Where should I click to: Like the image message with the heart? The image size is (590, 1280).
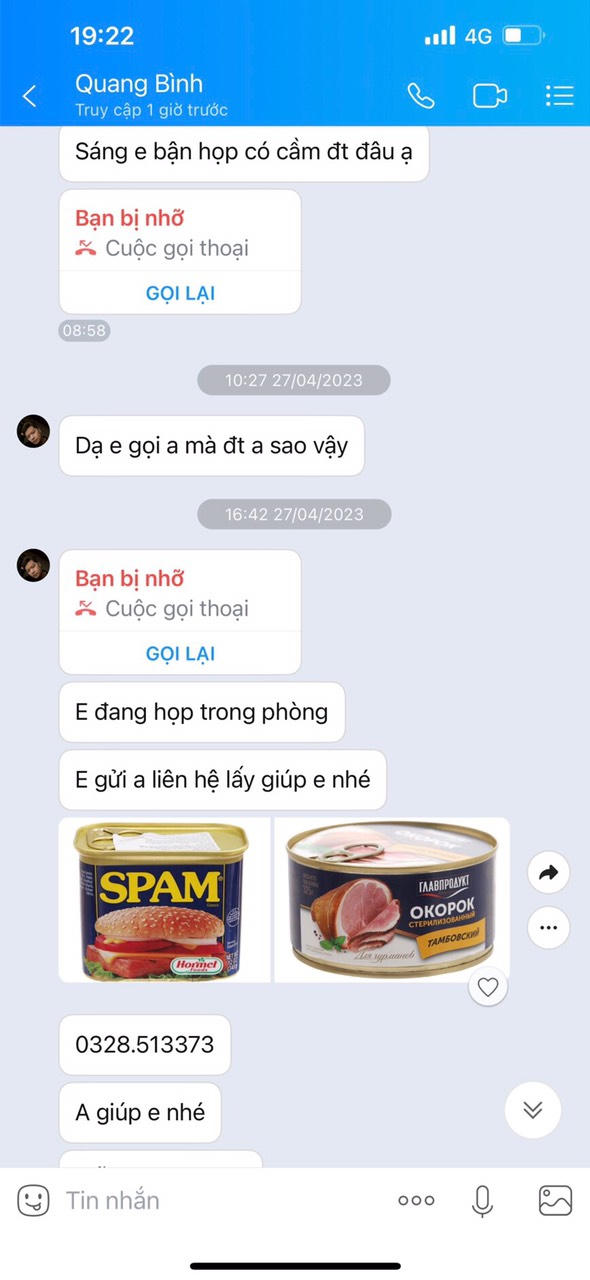point(488,987)
